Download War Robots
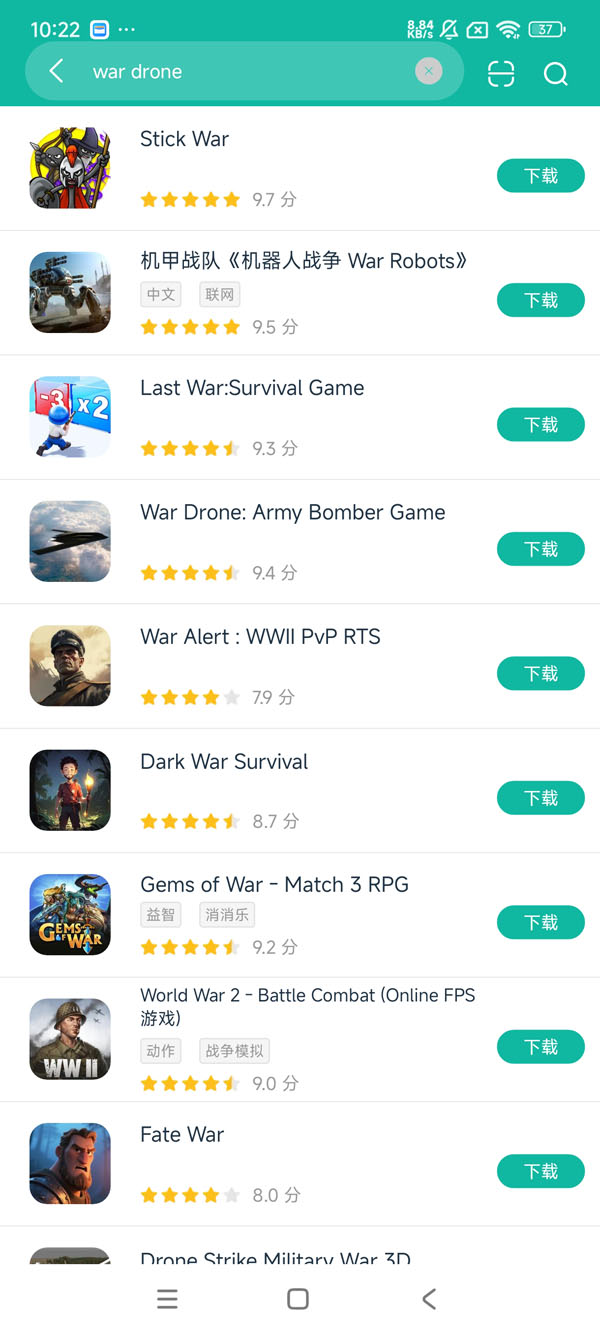600x1334 pixels. (x=540, y=300)
